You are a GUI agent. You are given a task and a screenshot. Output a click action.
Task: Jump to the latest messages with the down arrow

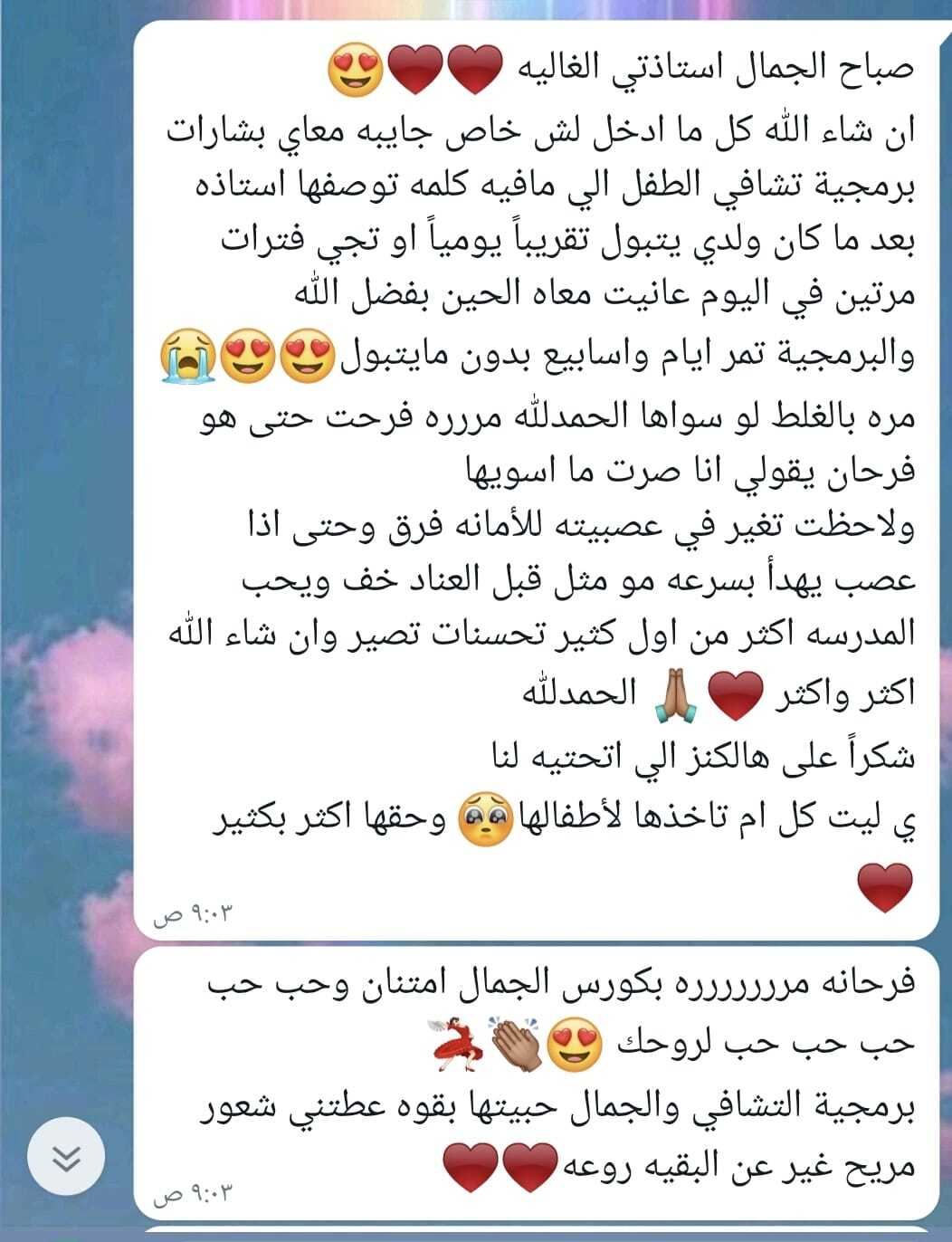tap(66, 1157)
